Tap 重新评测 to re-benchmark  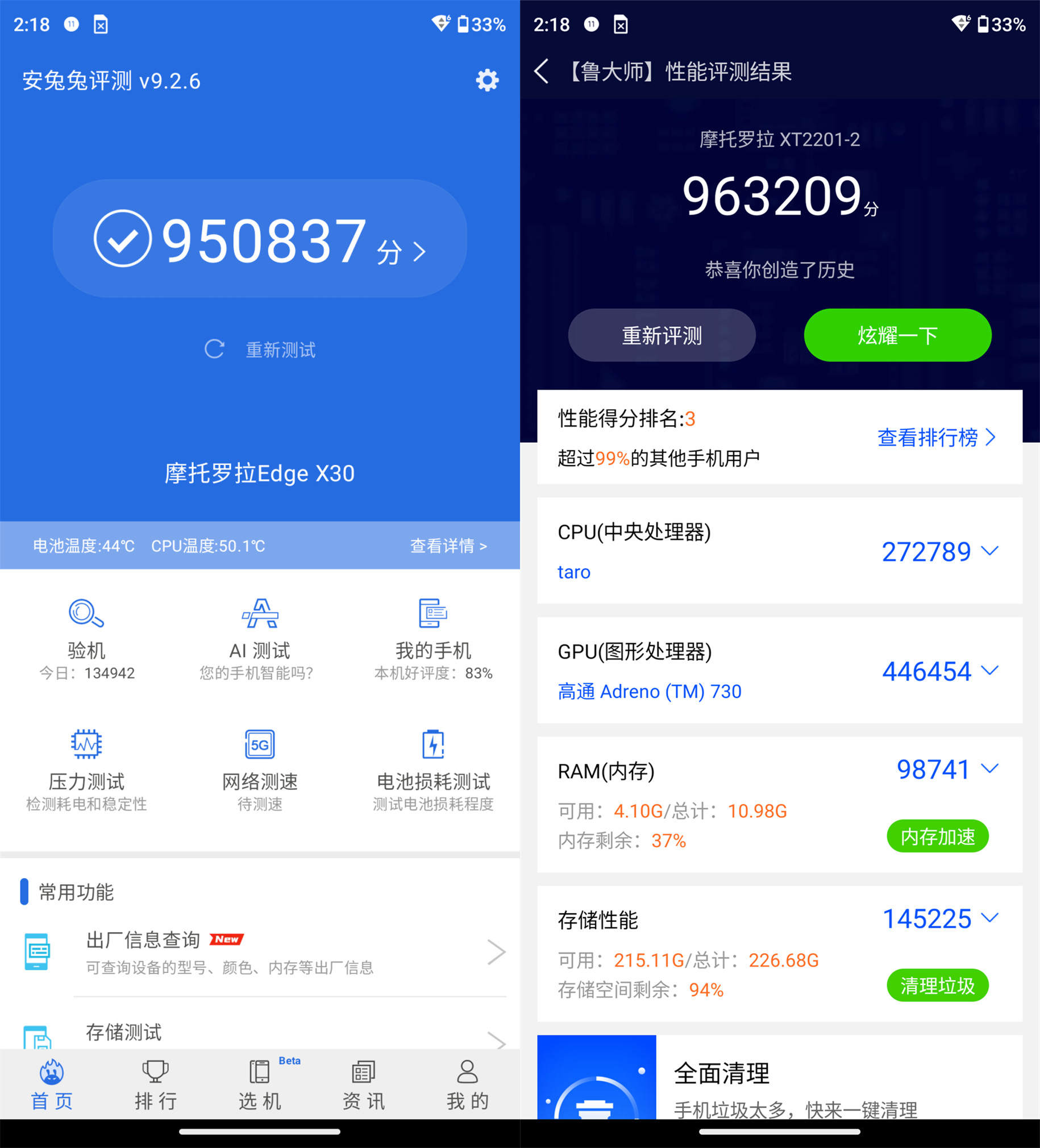coord(662,335)
